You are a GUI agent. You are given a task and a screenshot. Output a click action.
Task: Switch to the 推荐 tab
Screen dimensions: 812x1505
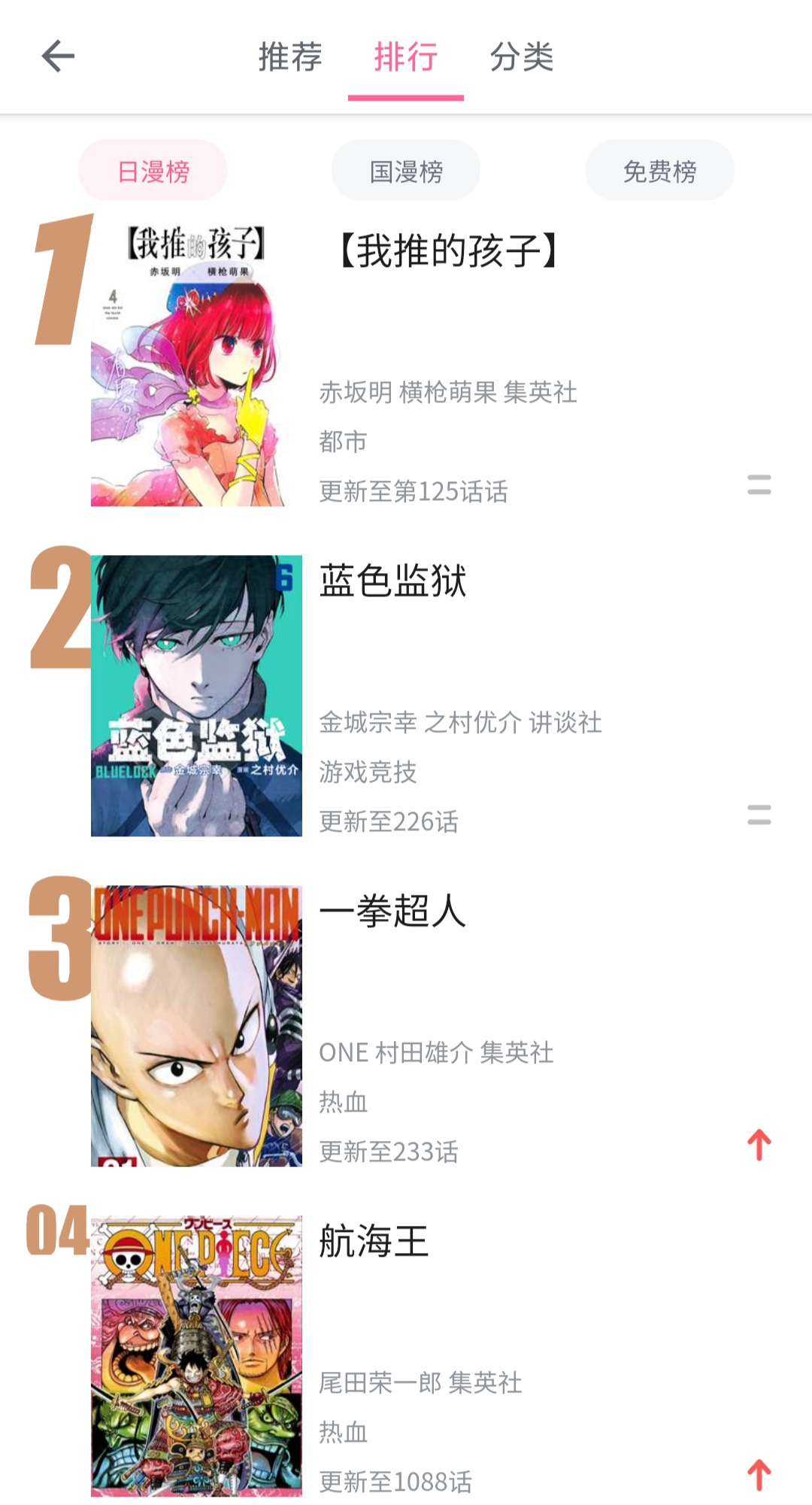click(290, 57)
